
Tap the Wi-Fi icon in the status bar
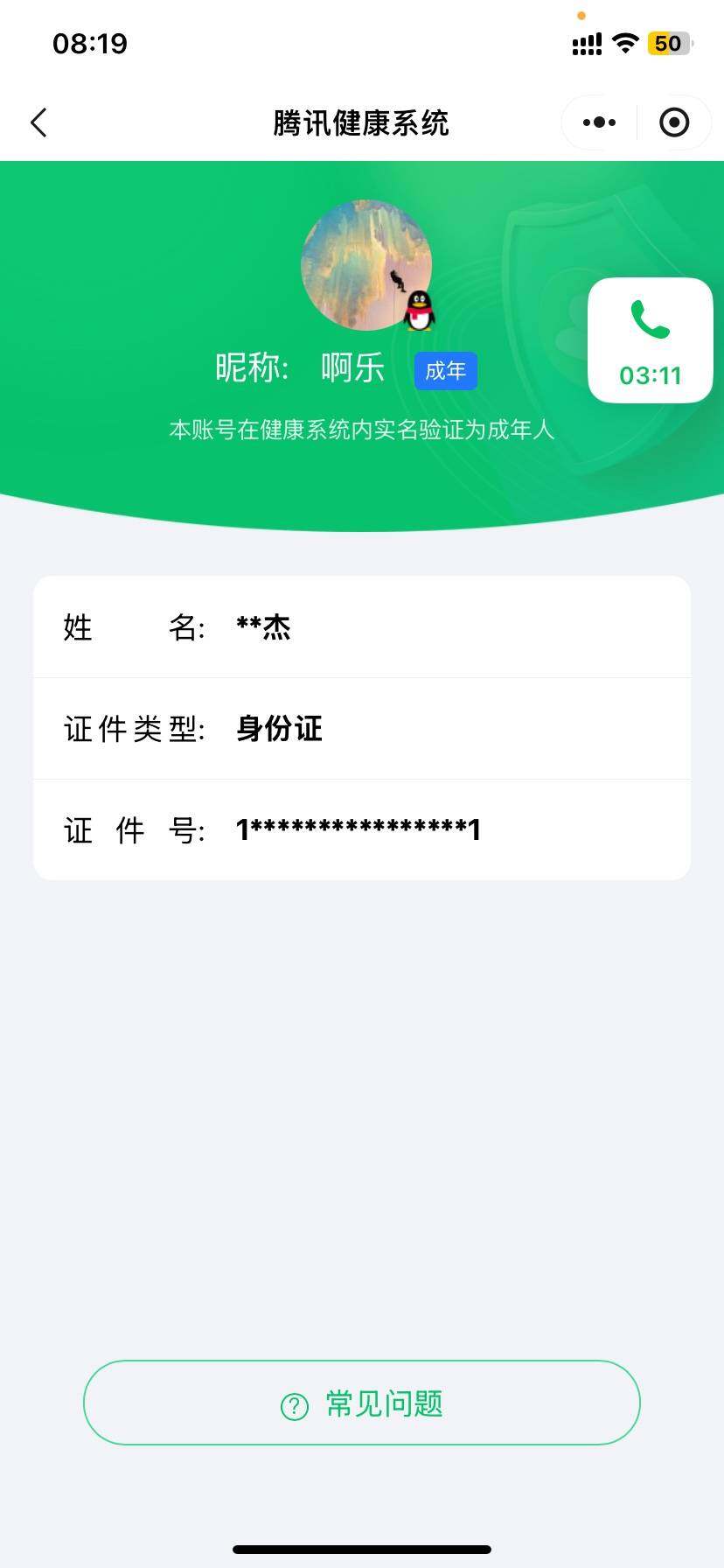tap(626, 42)
